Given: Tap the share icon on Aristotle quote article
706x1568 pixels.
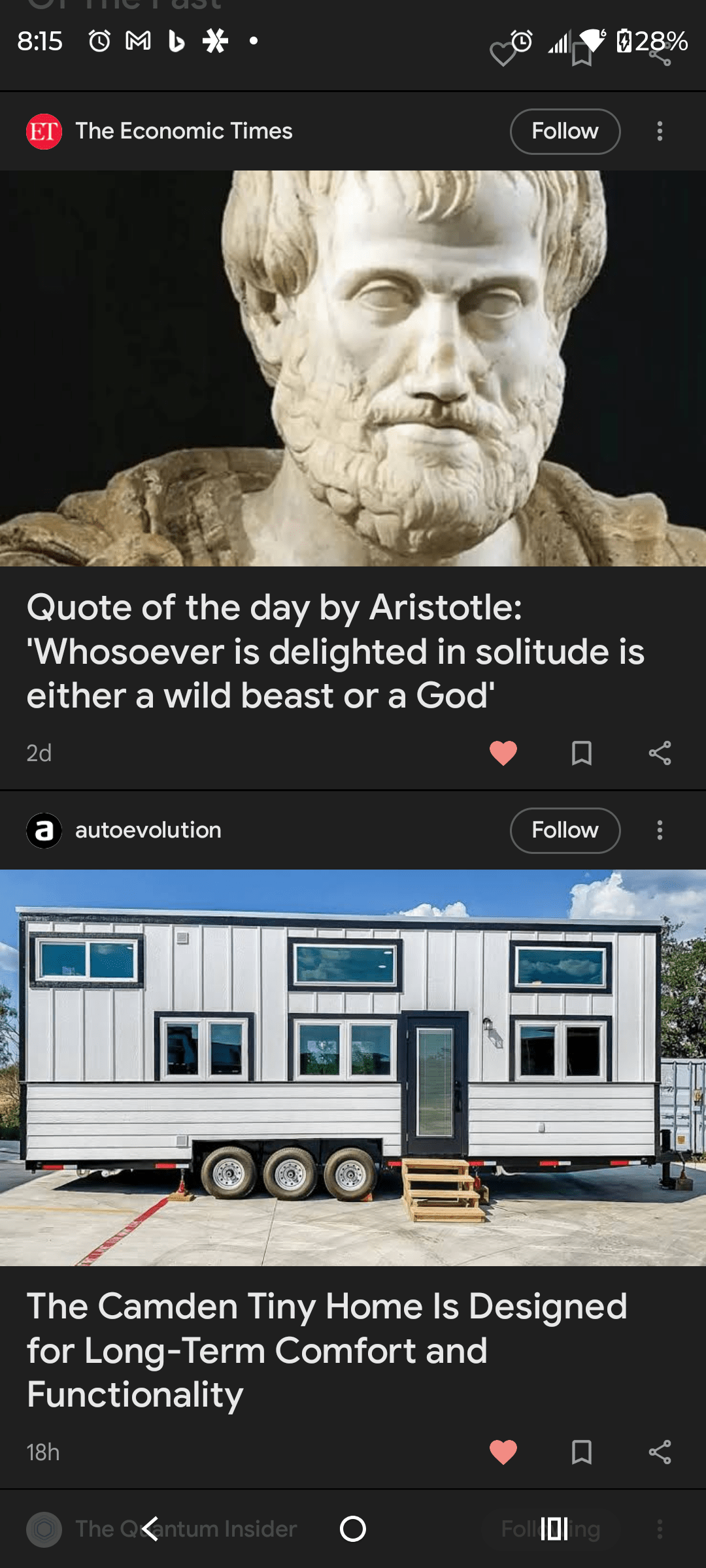Looking at the screenshot, I should tap(662, 754).
